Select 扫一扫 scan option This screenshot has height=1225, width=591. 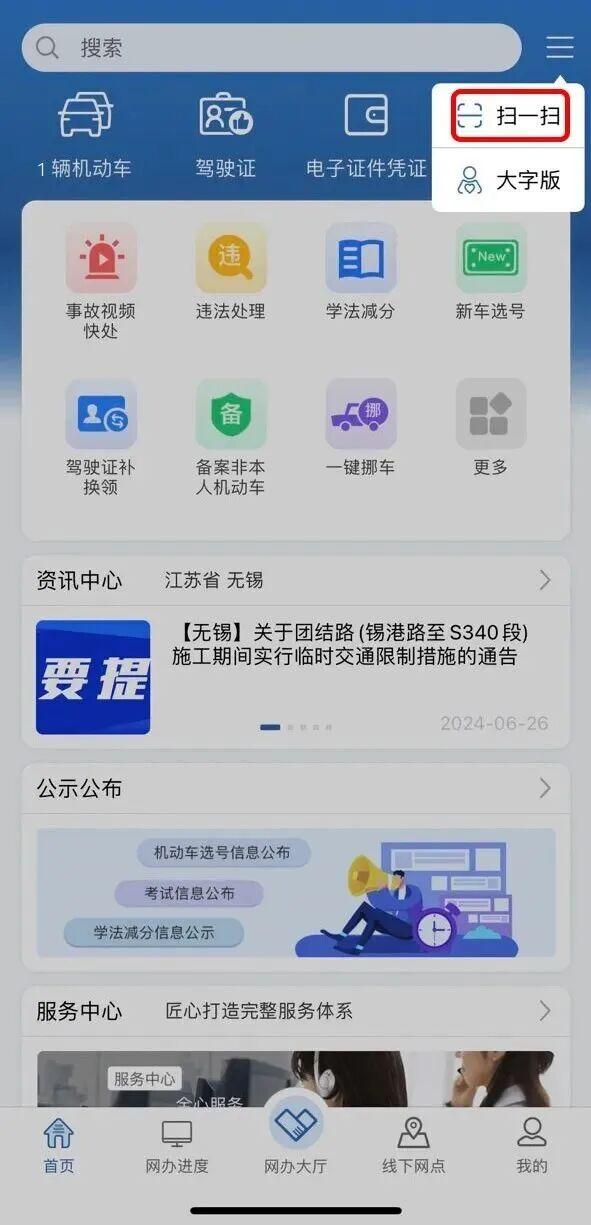[510, 115]
